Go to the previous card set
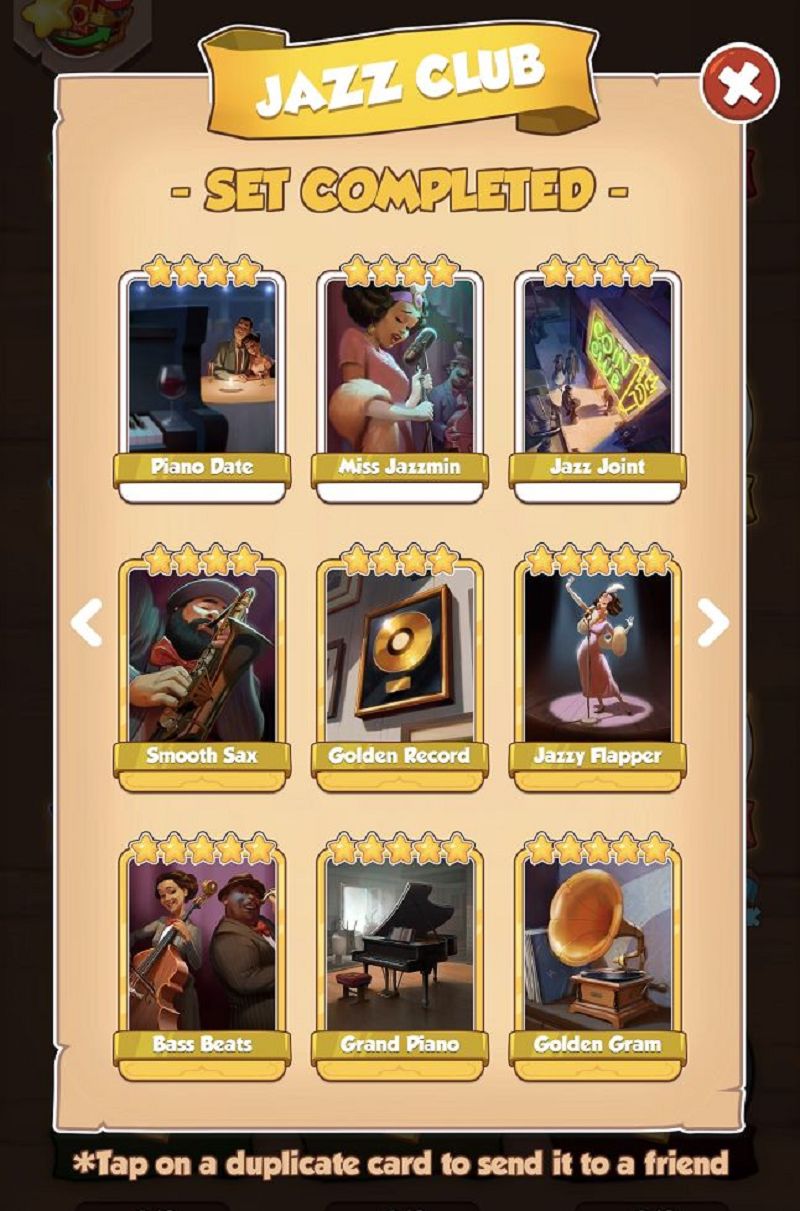800x1211 pixels. point(86,622)
